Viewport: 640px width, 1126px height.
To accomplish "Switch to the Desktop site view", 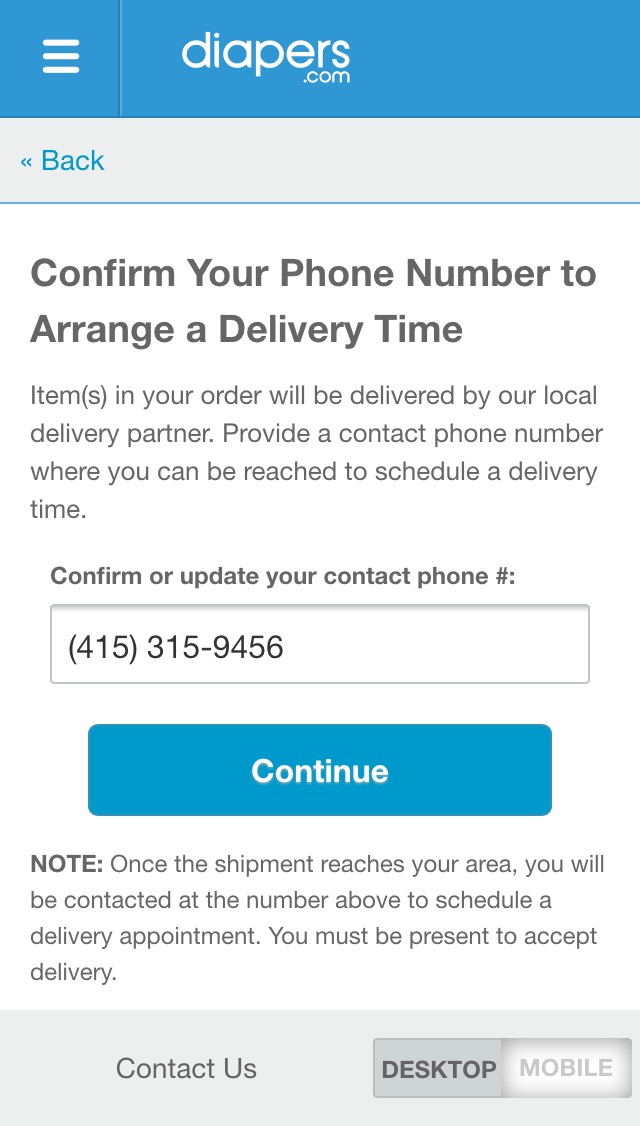I will click(439, 1069).
